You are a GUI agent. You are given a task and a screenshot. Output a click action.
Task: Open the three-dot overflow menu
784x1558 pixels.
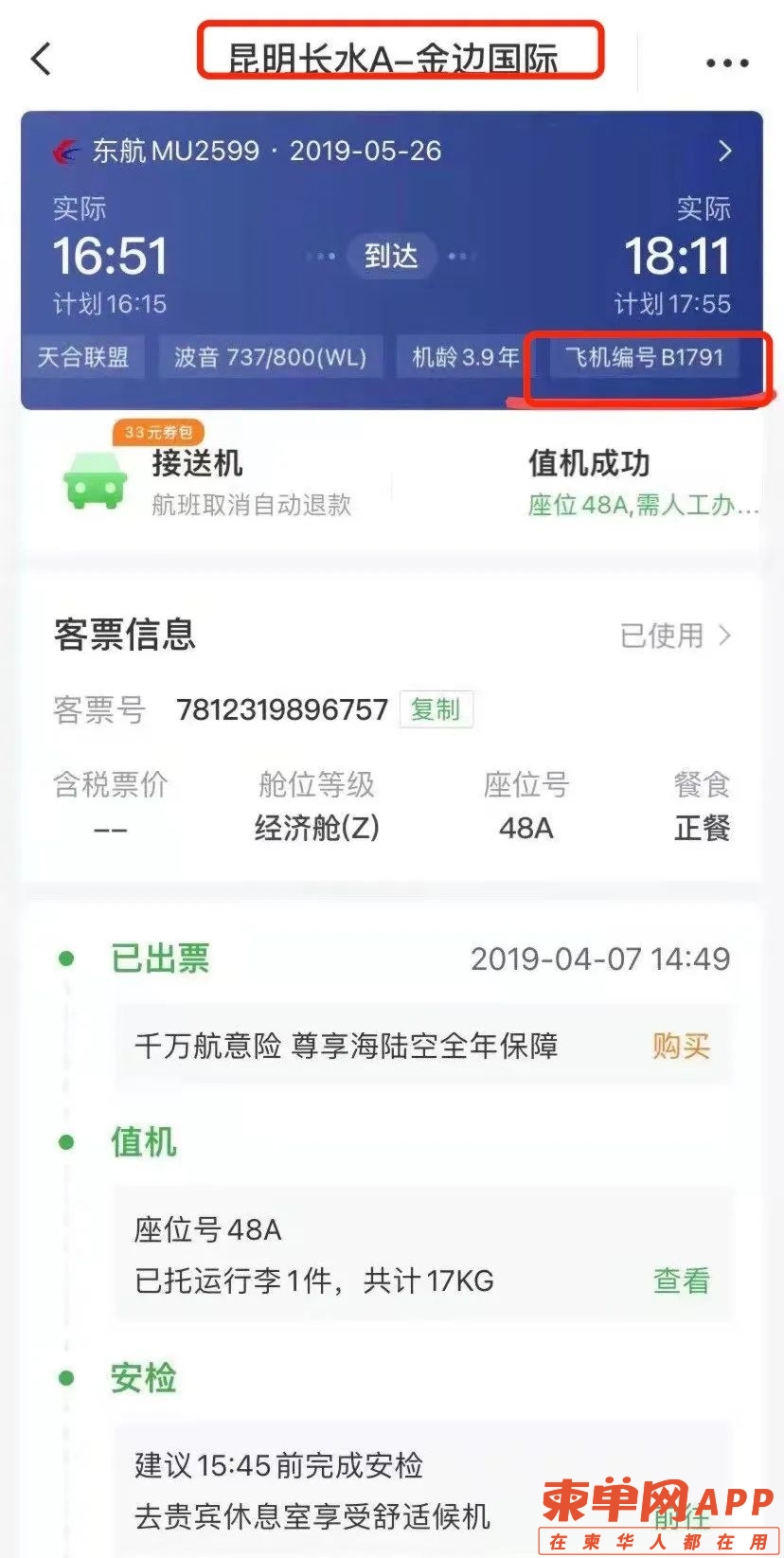tap(727, 63)
